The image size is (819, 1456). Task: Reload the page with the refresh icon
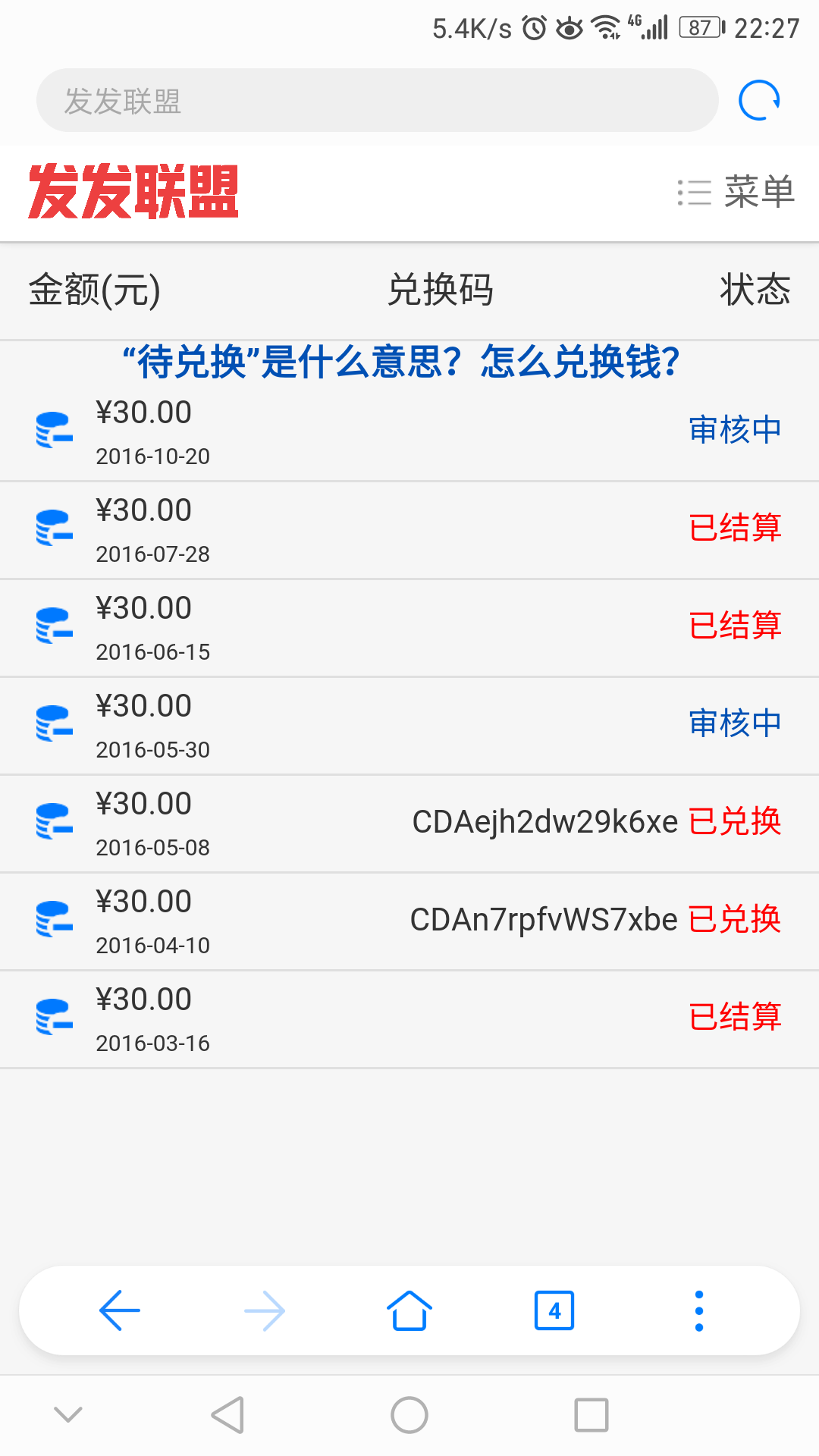tap(759, 100)
